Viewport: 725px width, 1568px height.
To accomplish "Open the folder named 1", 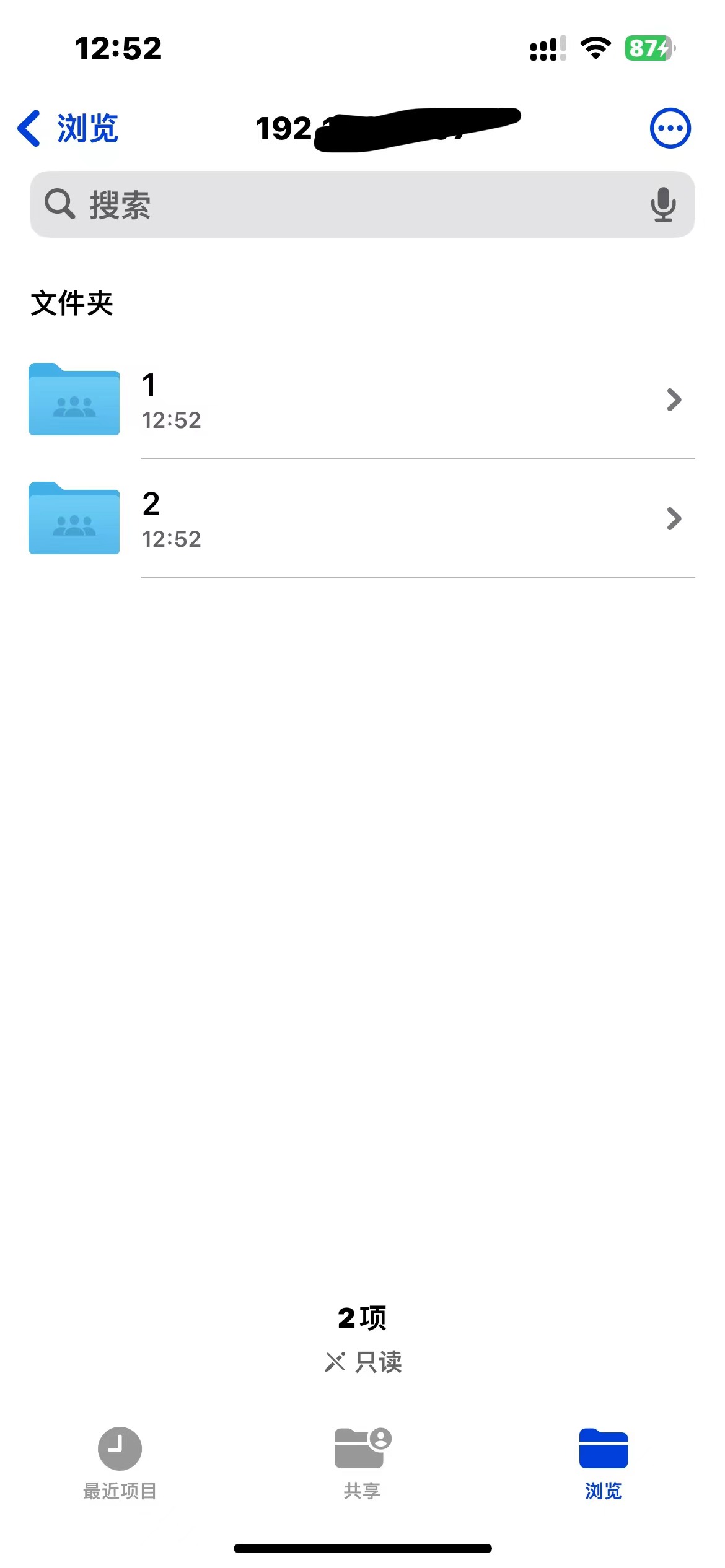I will tap(362, 400).
